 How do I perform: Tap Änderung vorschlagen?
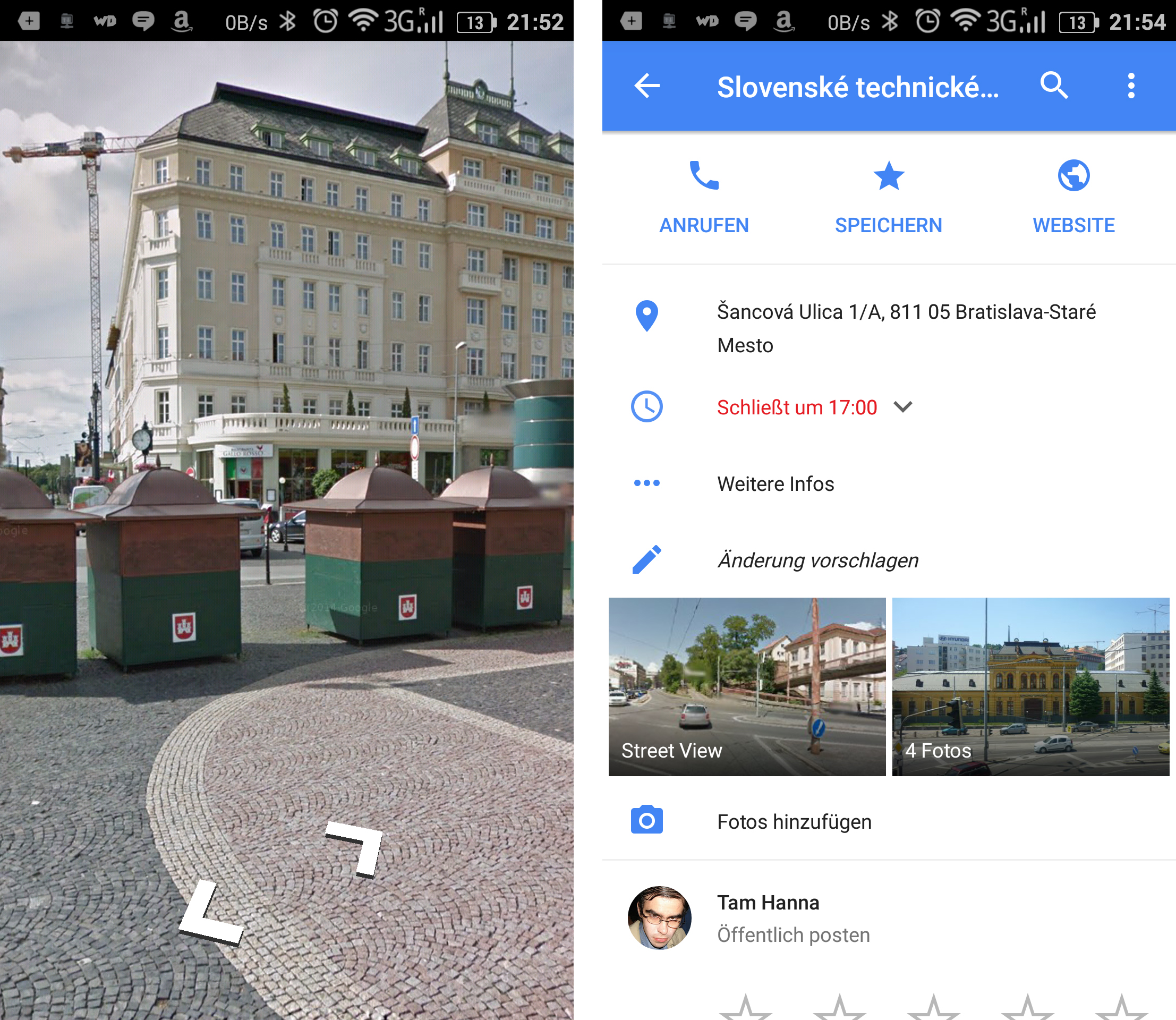(817, 560)
